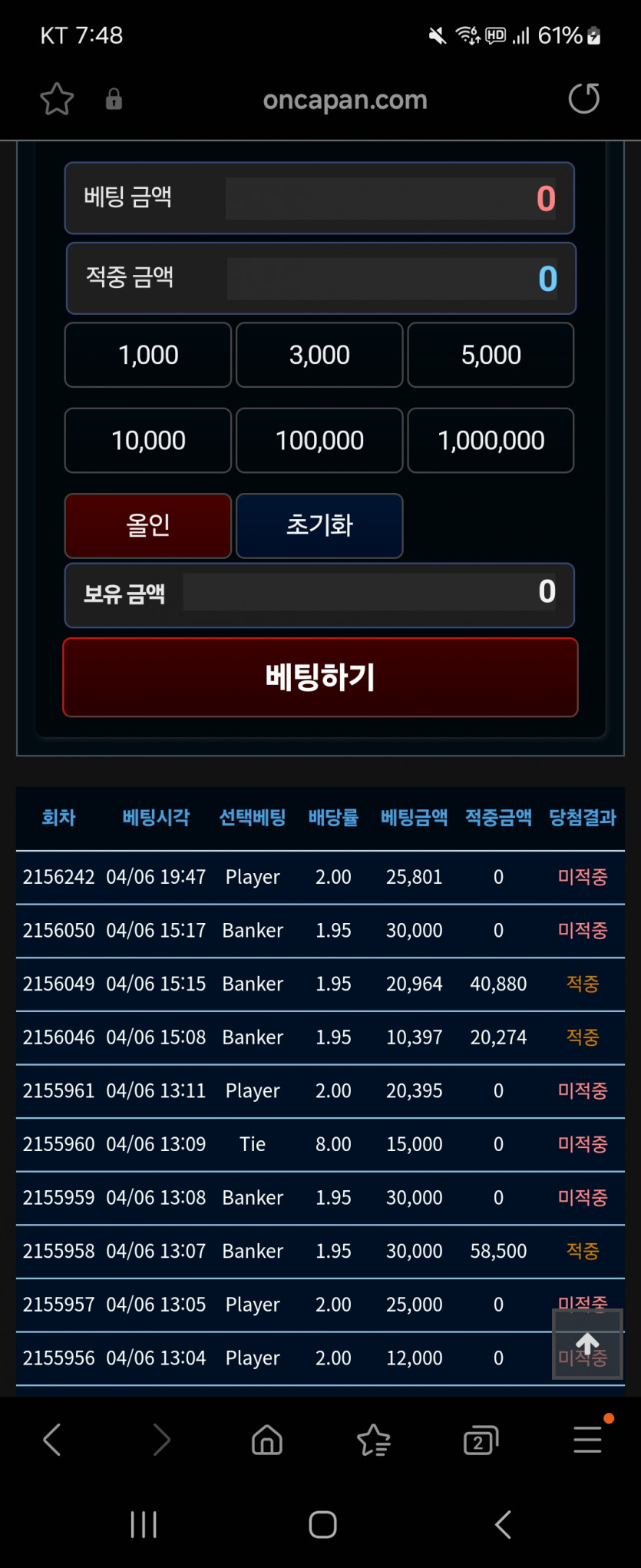Reset the amount with 초기화
Viewport: 641px width, 1568px height.
(319, 525)
